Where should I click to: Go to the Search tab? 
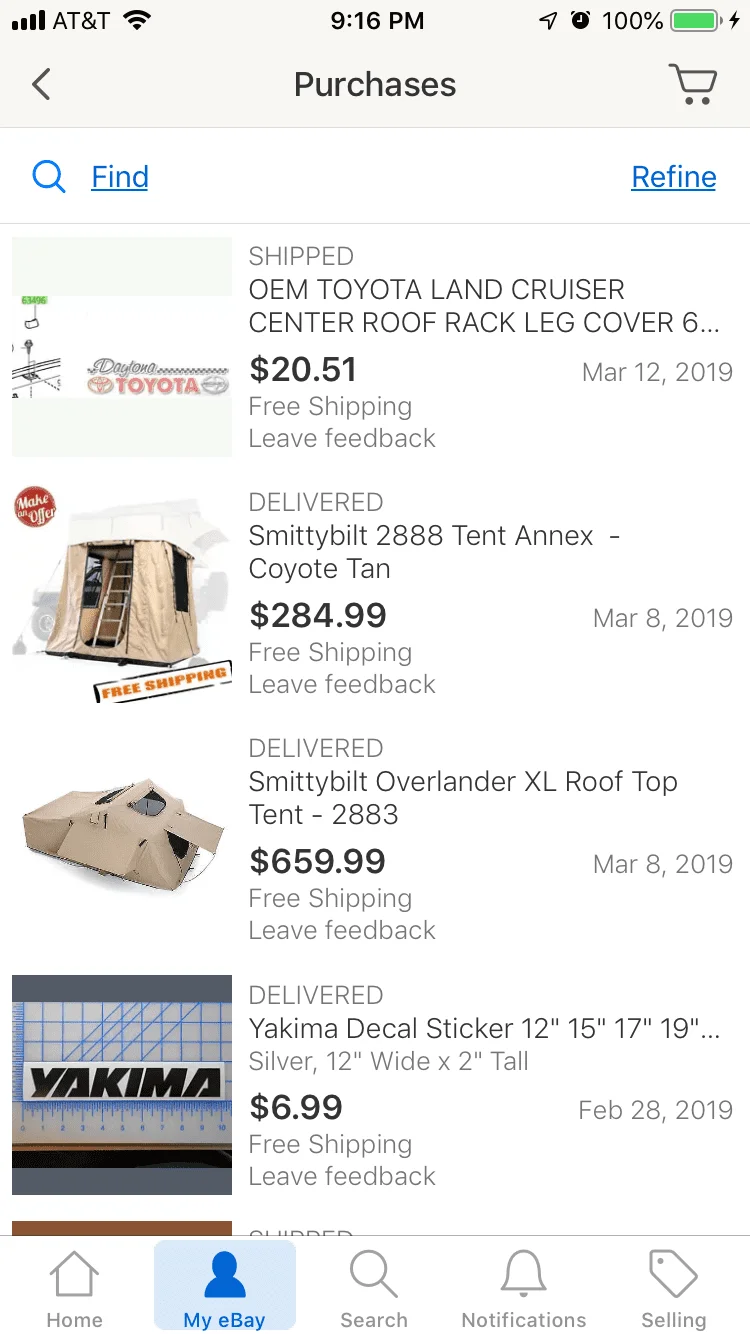pyautogui.click(x=374, y=1289)
